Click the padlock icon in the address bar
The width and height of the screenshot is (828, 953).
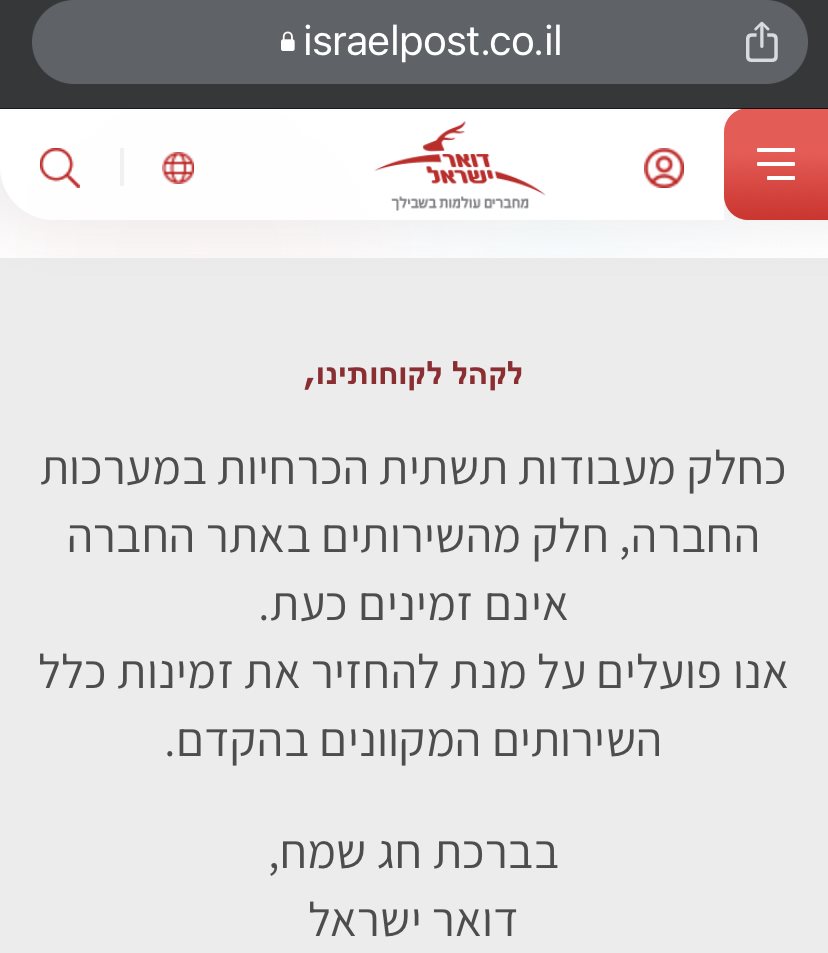287,41
